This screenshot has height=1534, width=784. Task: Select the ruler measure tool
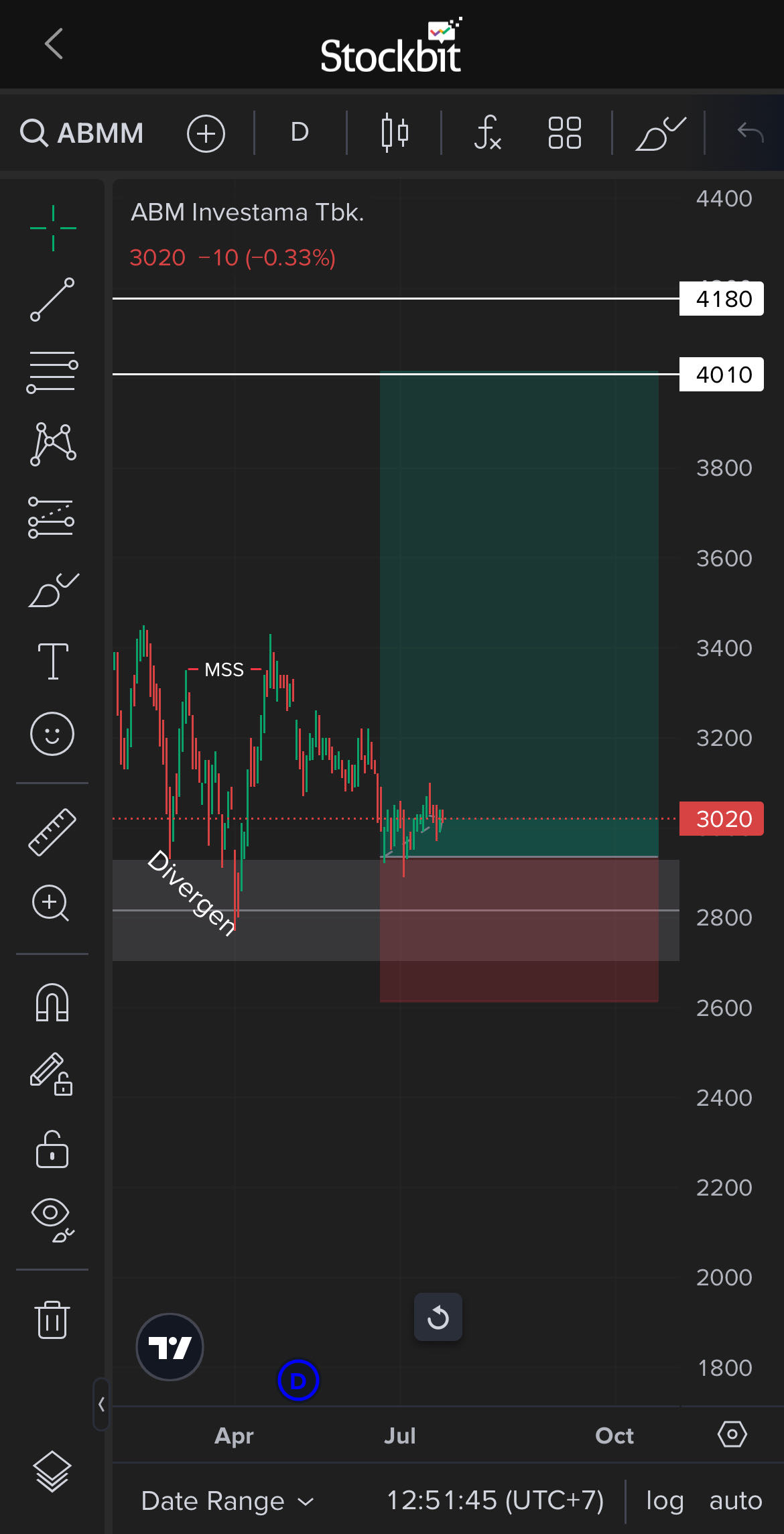coord(52,832)
